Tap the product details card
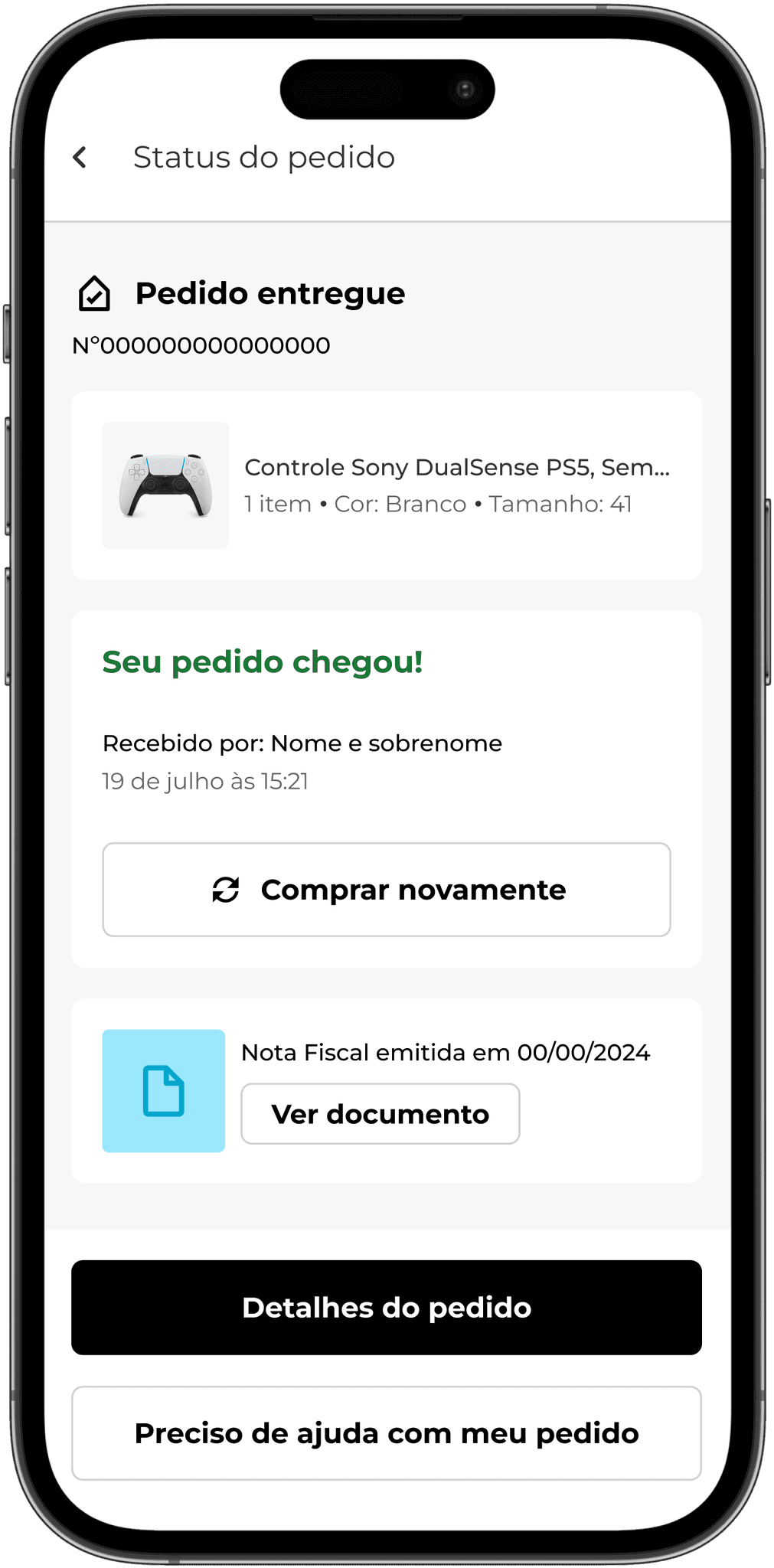 point(387,484)
